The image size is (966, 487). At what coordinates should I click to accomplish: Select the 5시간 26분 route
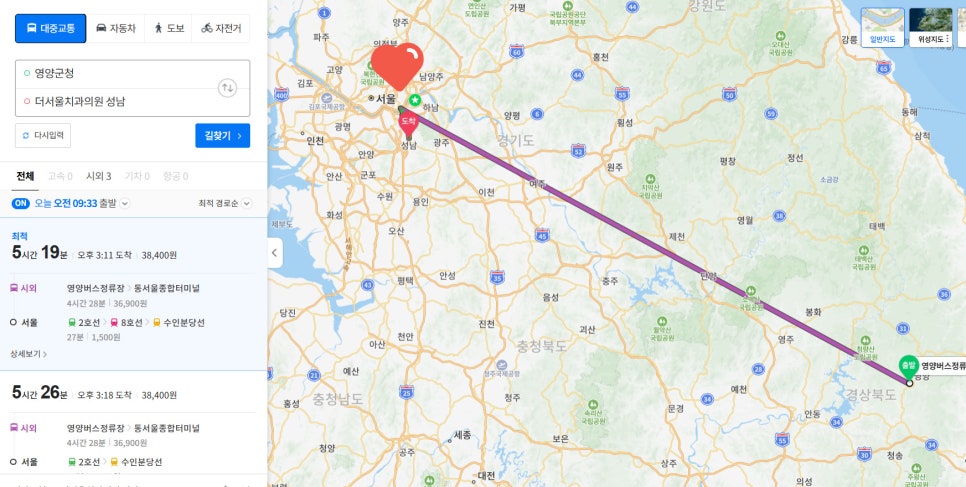tap(133, 393)
